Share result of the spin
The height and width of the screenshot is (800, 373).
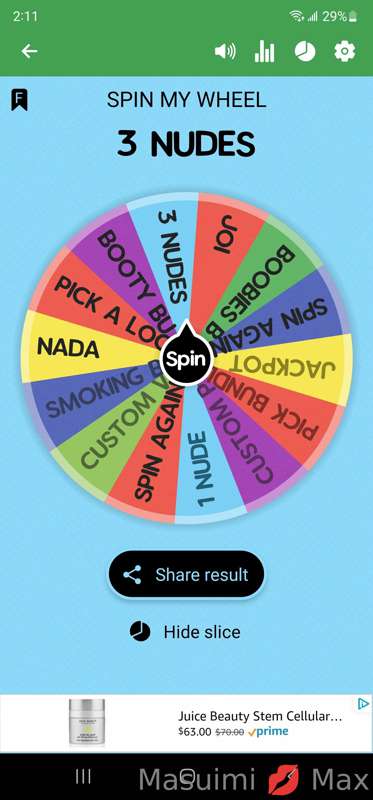(186, 574)
